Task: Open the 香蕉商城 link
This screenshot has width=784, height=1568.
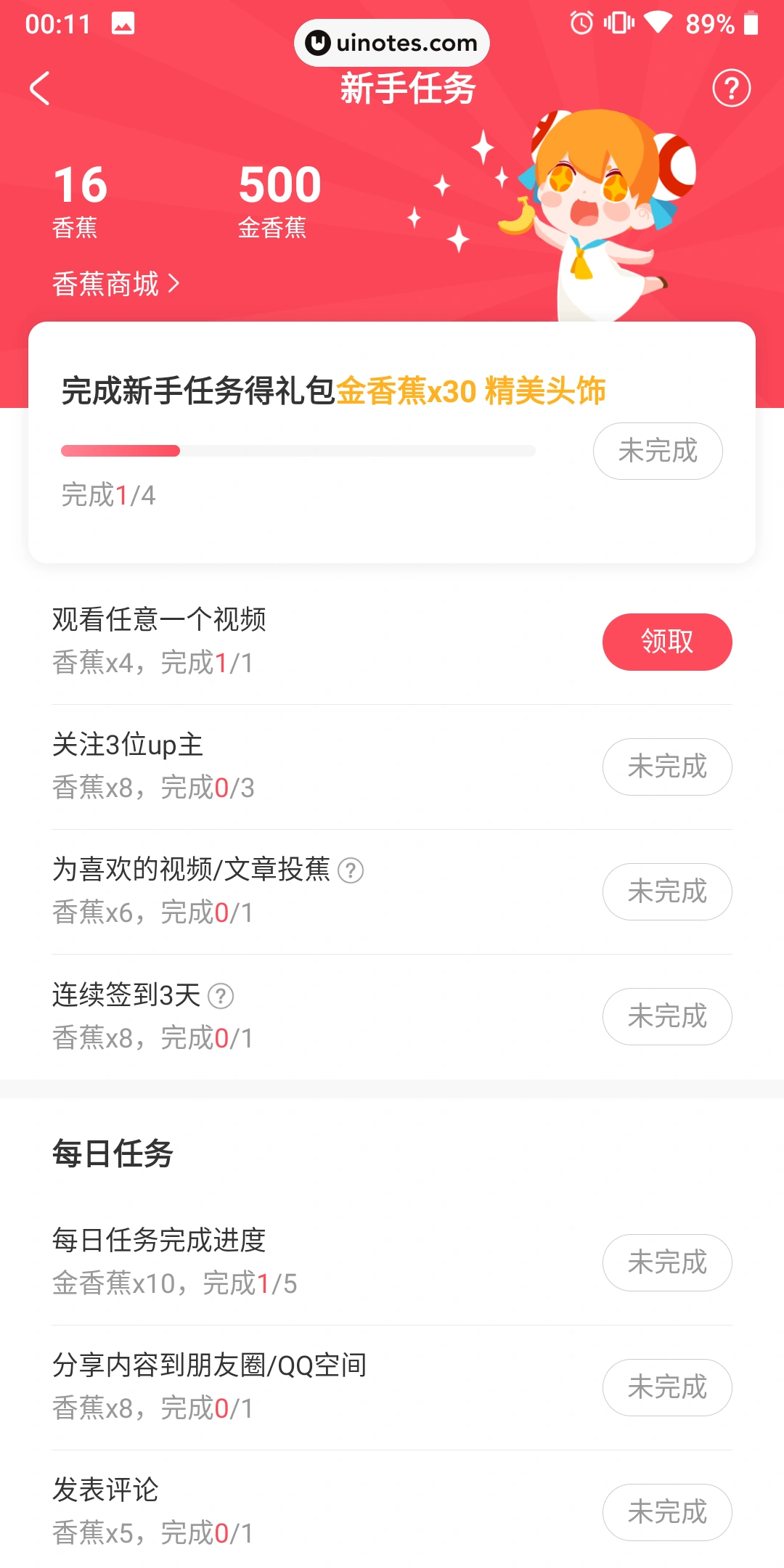Action: tap(106, 285)
